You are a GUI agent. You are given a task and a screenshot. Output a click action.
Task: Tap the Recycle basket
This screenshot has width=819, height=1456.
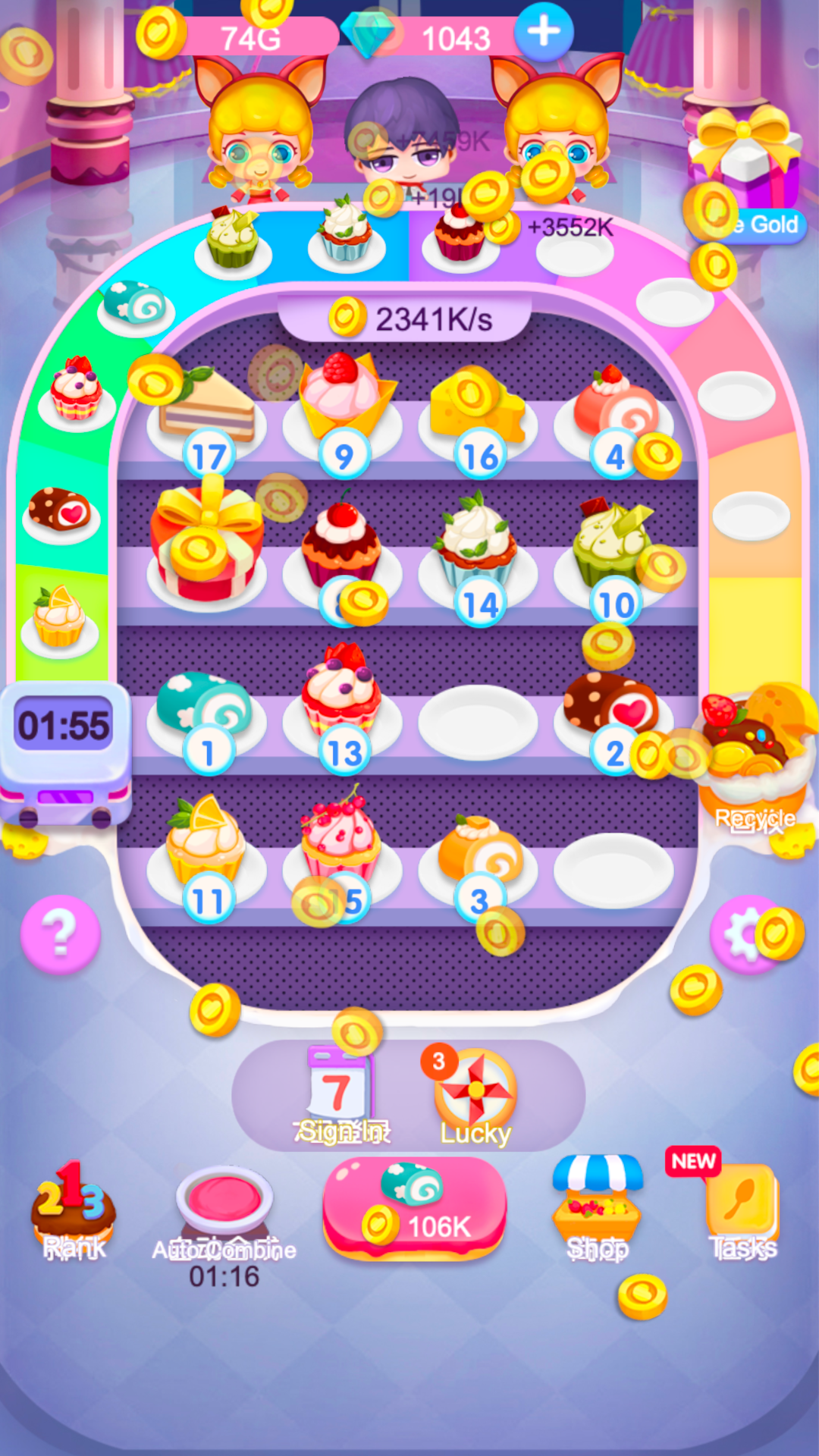click(755, 758)
